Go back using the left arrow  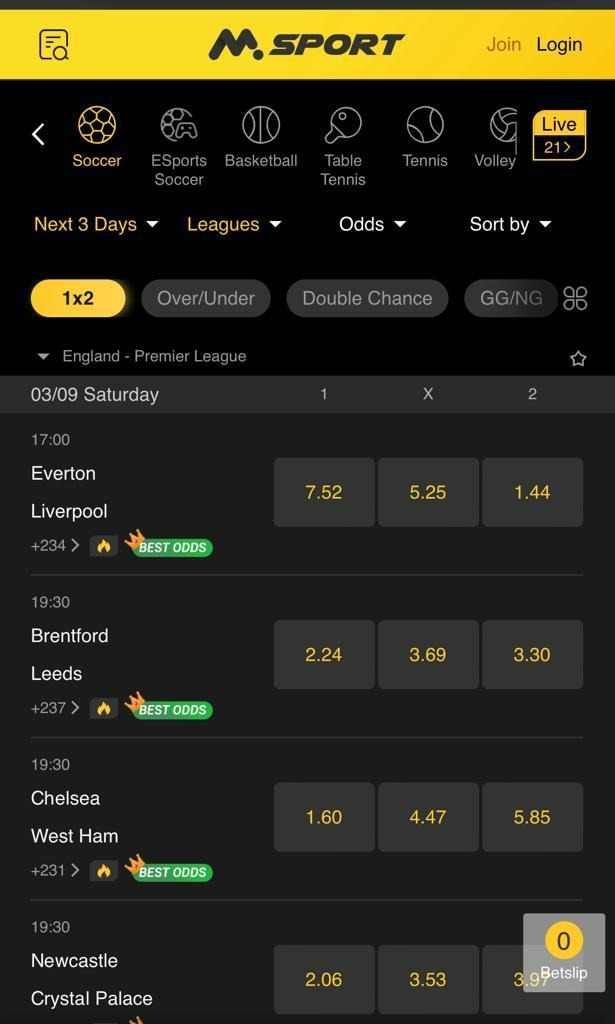coord(39,135)
